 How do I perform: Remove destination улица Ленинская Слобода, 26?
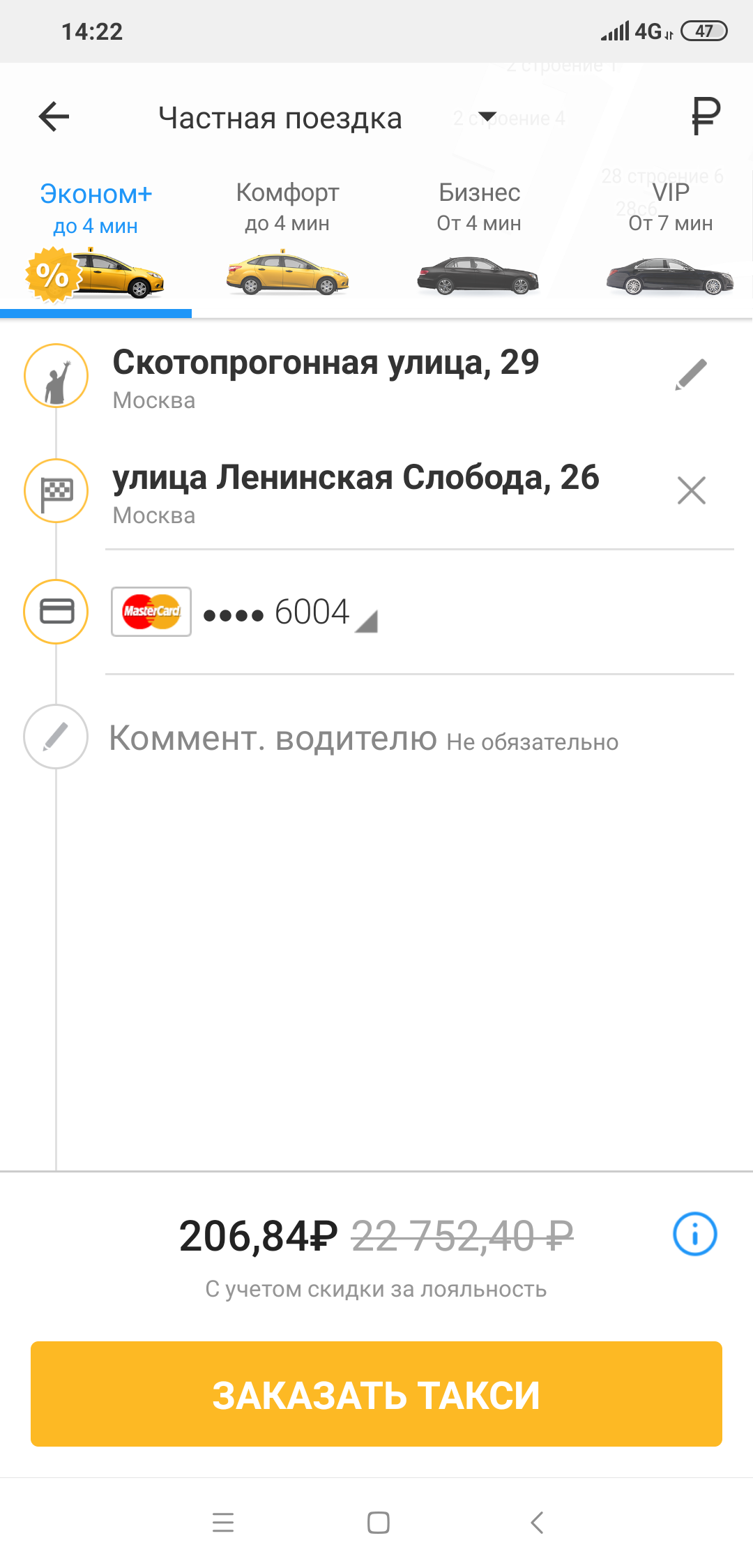[x=691, y=490]
